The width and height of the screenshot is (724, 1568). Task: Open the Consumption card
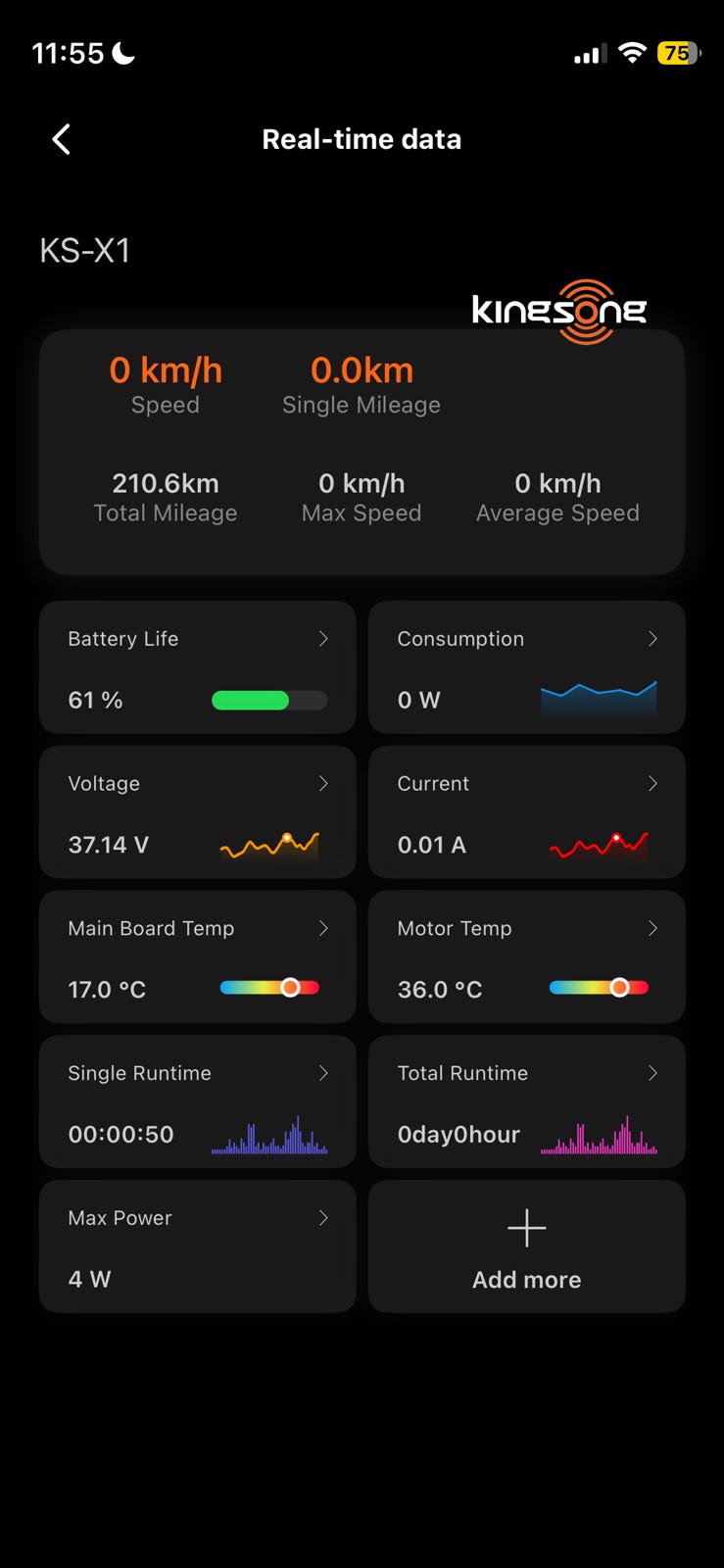pos(526,667)
